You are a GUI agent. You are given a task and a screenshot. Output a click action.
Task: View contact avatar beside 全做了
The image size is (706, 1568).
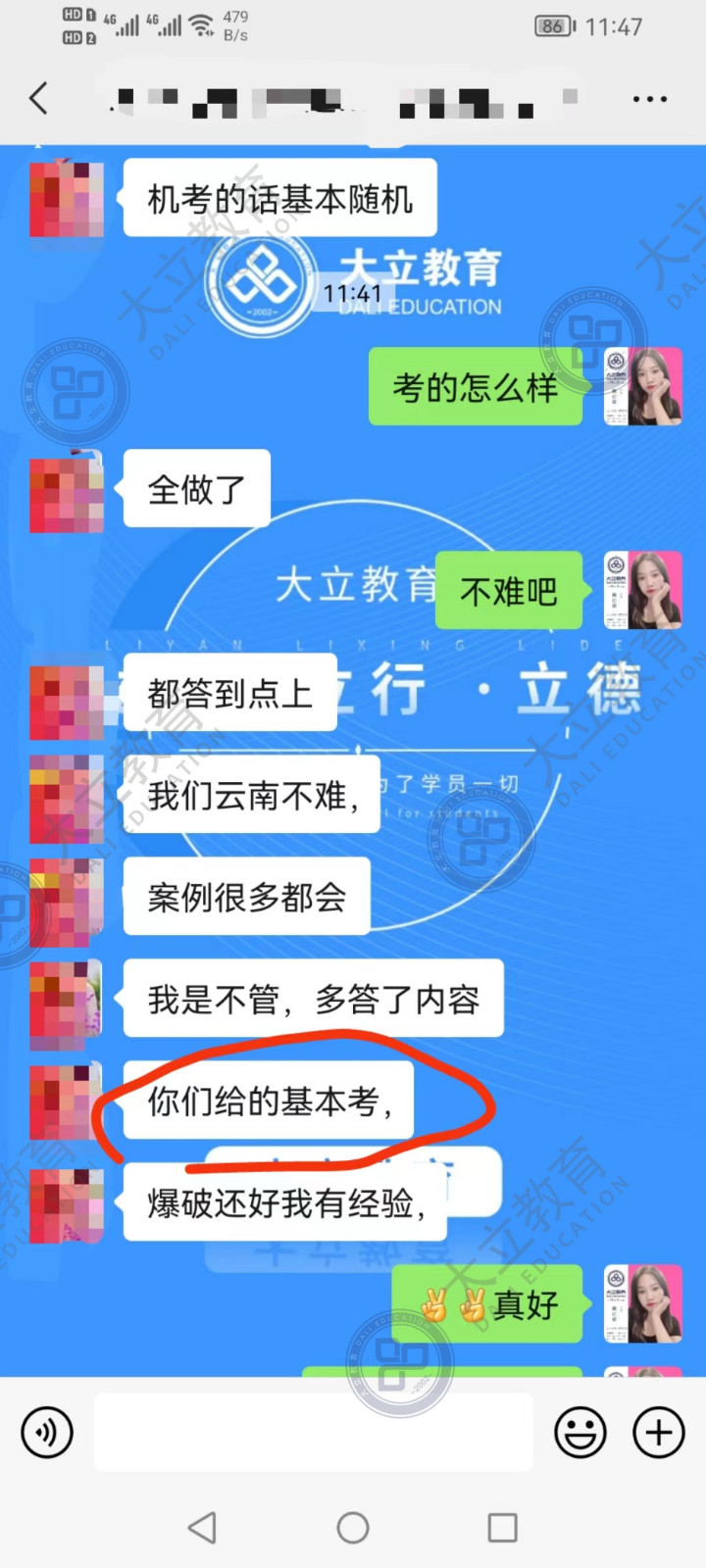pyautogui.click(x=67, y=490)
